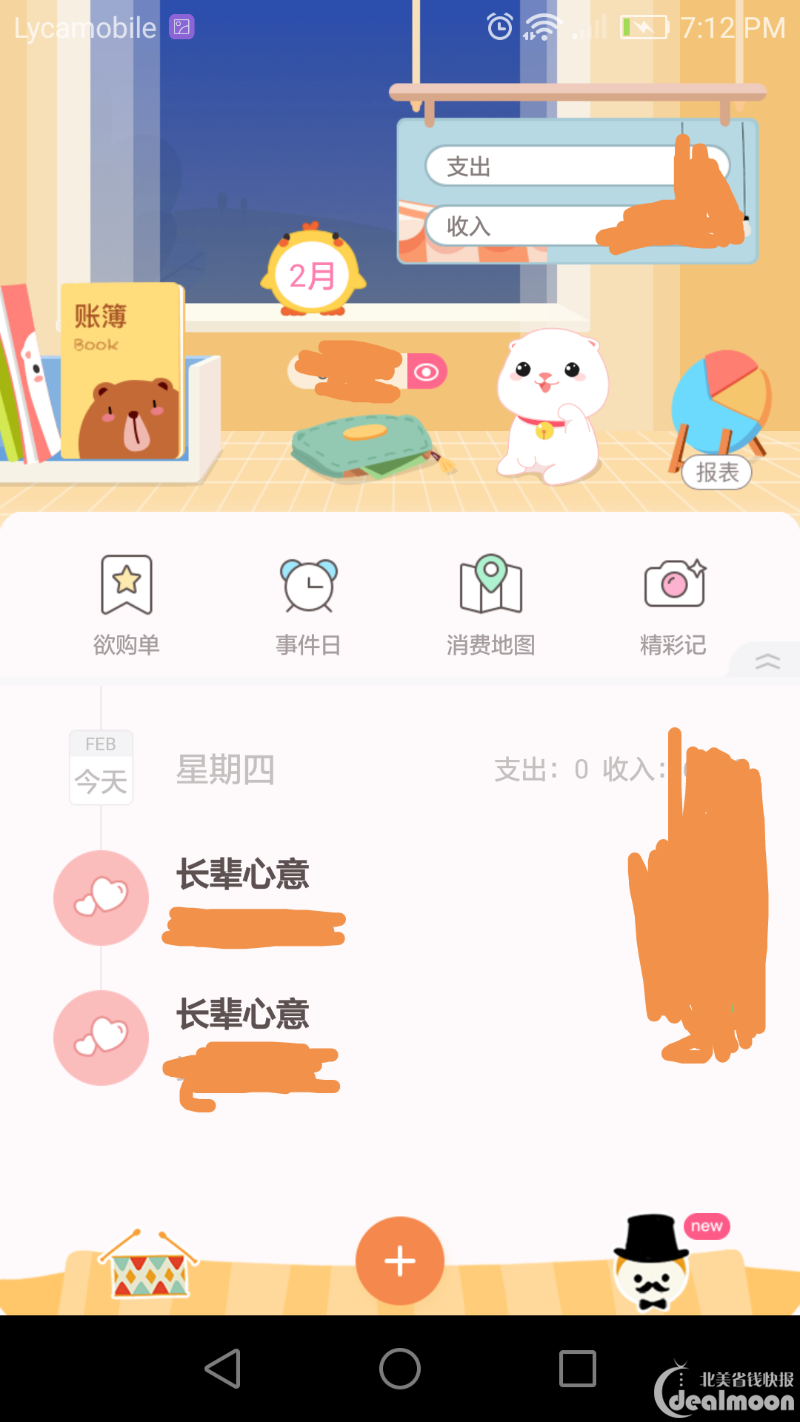Go back with system back button
Image resolution: width=800 pixels, height=1422 pixels.
coord(222,1368)
